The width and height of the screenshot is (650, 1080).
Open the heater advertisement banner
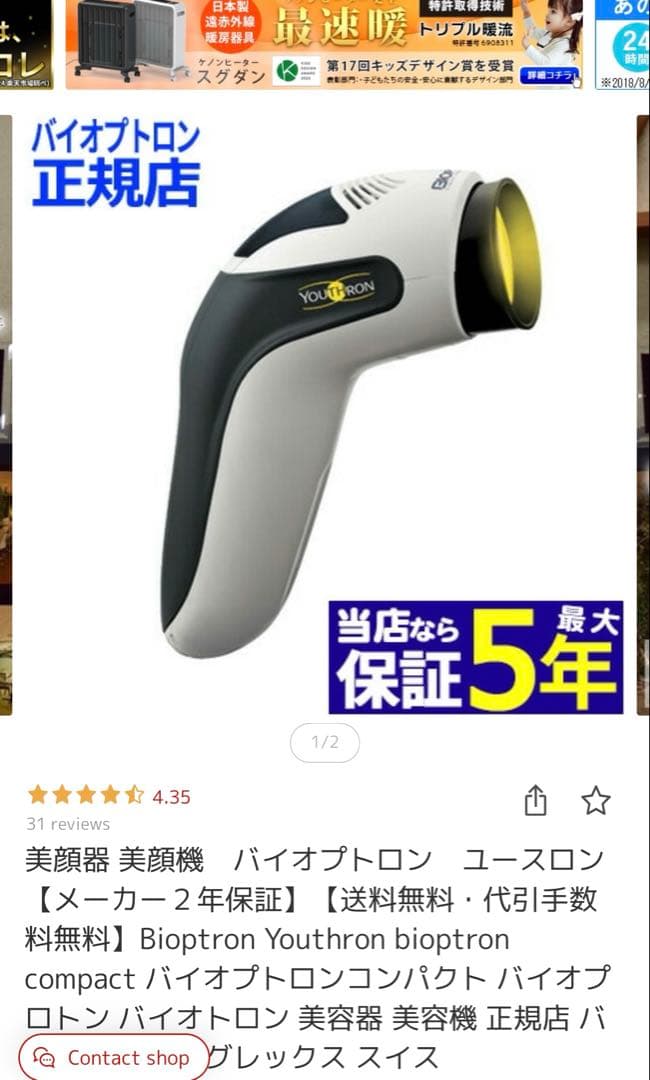[325, 44]
